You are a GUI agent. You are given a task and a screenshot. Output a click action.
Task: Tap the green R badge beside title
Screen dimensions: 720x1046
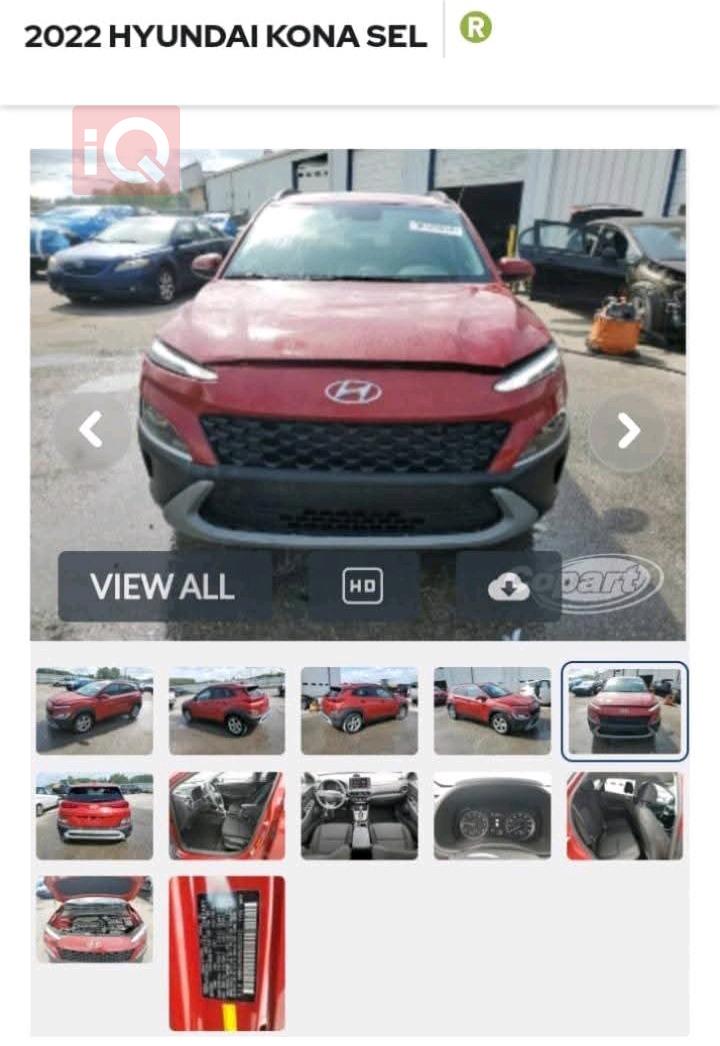coord(476,28)
